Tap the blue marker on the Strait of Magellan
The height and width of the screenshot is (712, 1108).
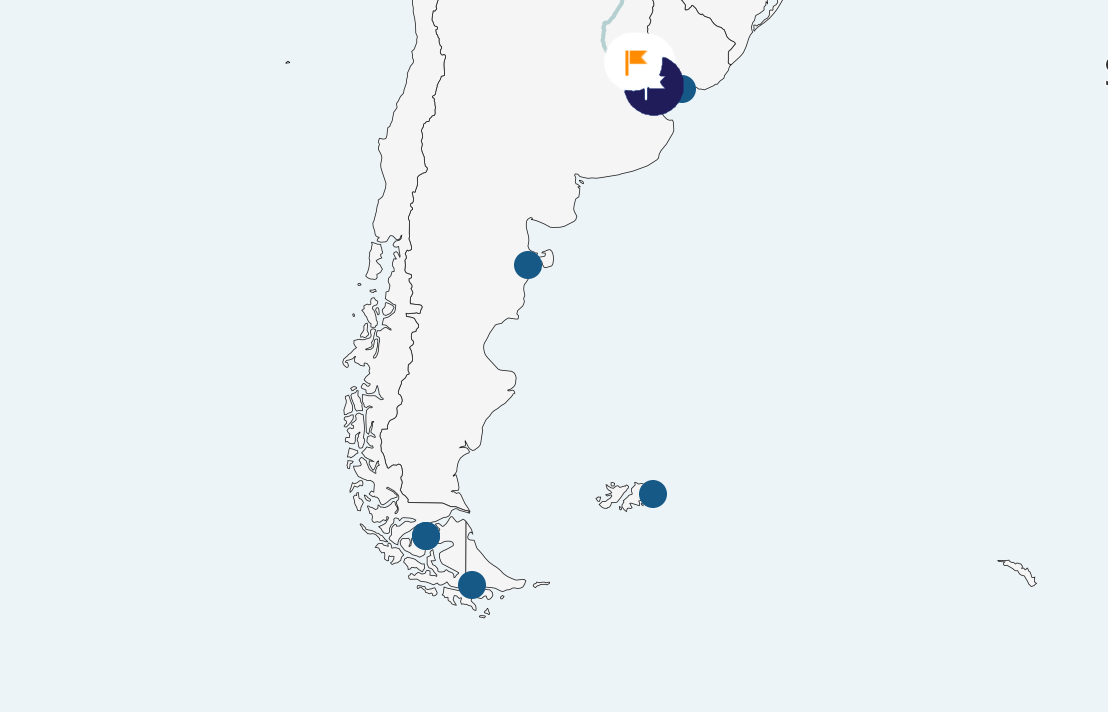426,536
